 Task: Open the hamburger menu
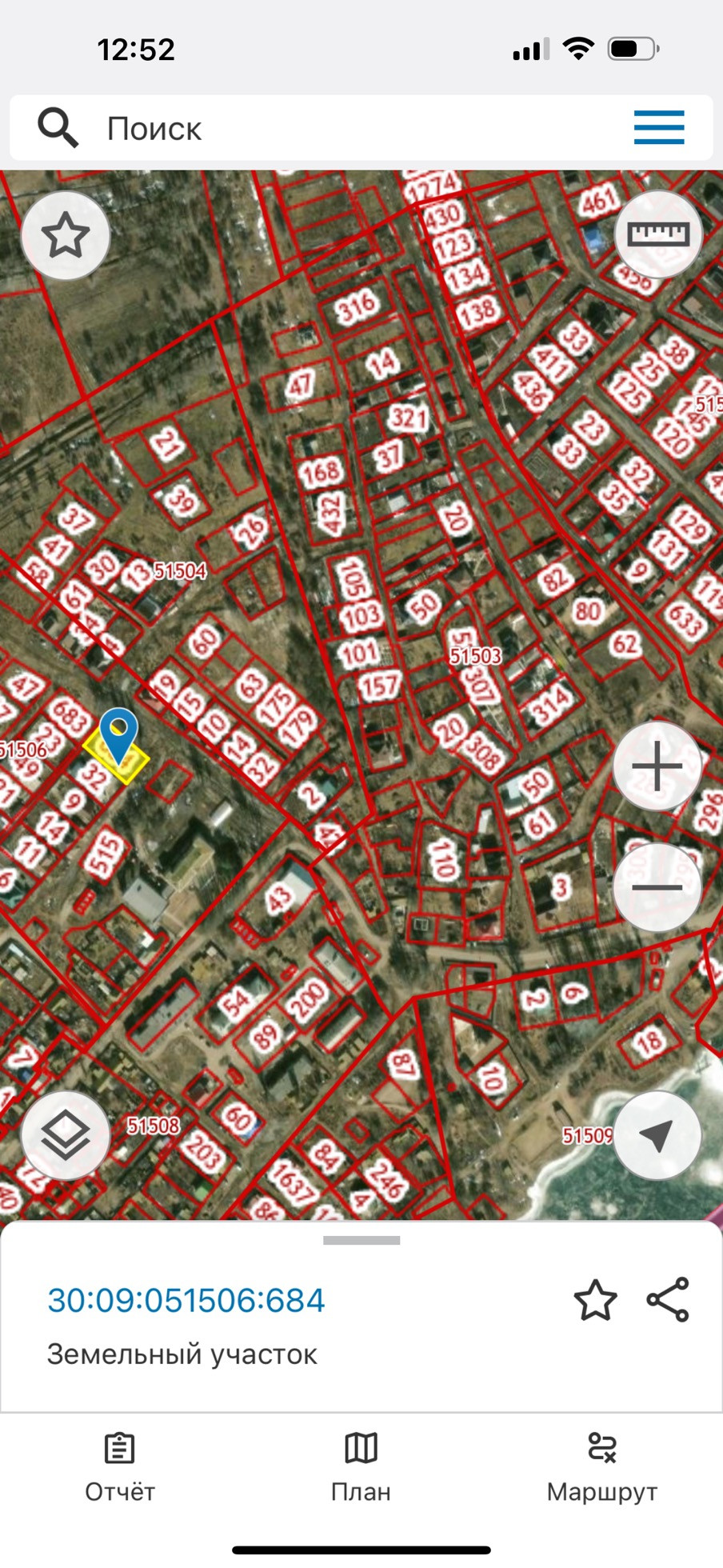click(659, 128)
